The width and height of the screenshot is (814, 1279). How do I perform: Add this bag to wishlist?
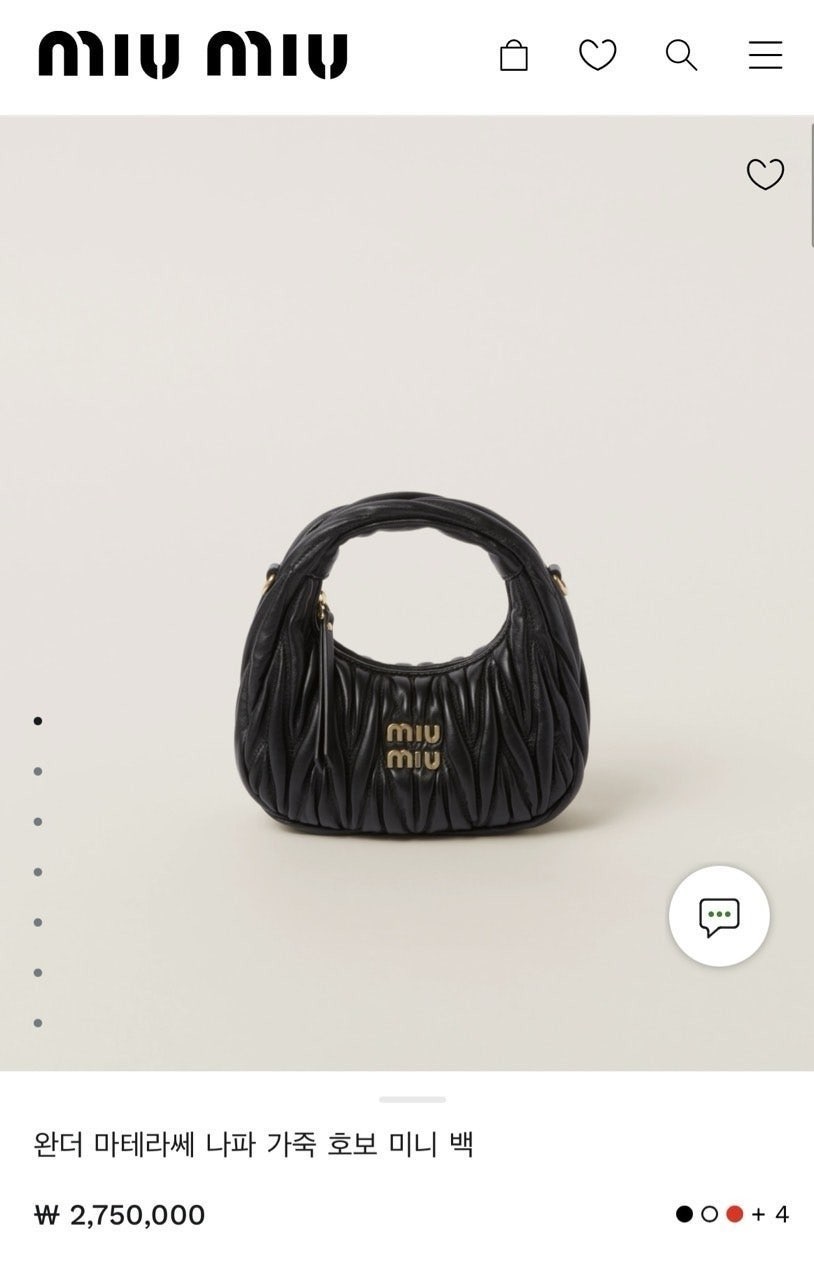tap(765, 175)
